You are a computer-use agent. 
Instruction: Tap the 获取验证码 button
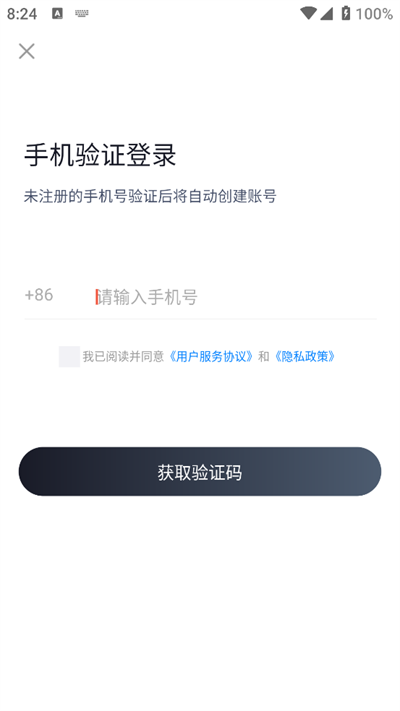(200, 472)
